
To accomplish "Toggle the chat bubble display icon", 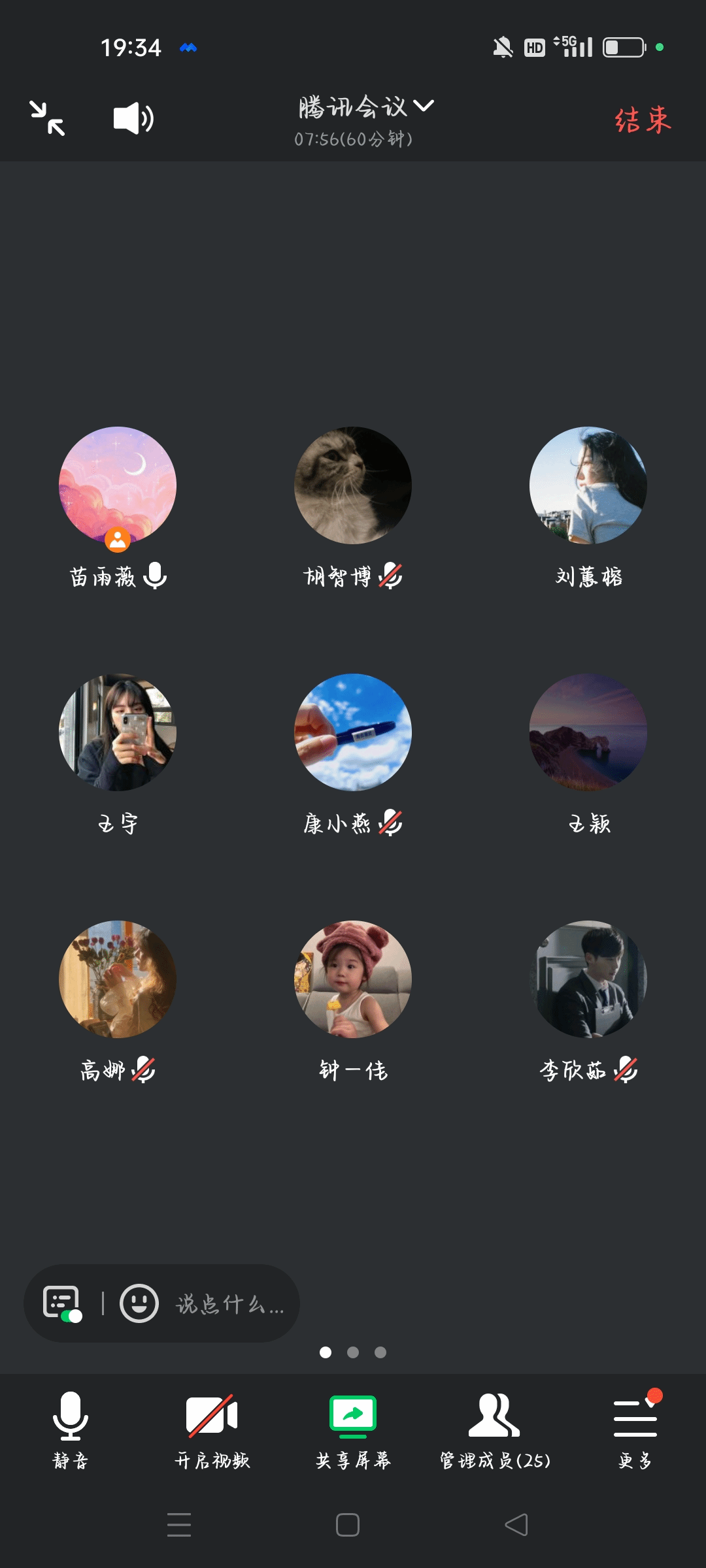I will tap(62, 1303).
